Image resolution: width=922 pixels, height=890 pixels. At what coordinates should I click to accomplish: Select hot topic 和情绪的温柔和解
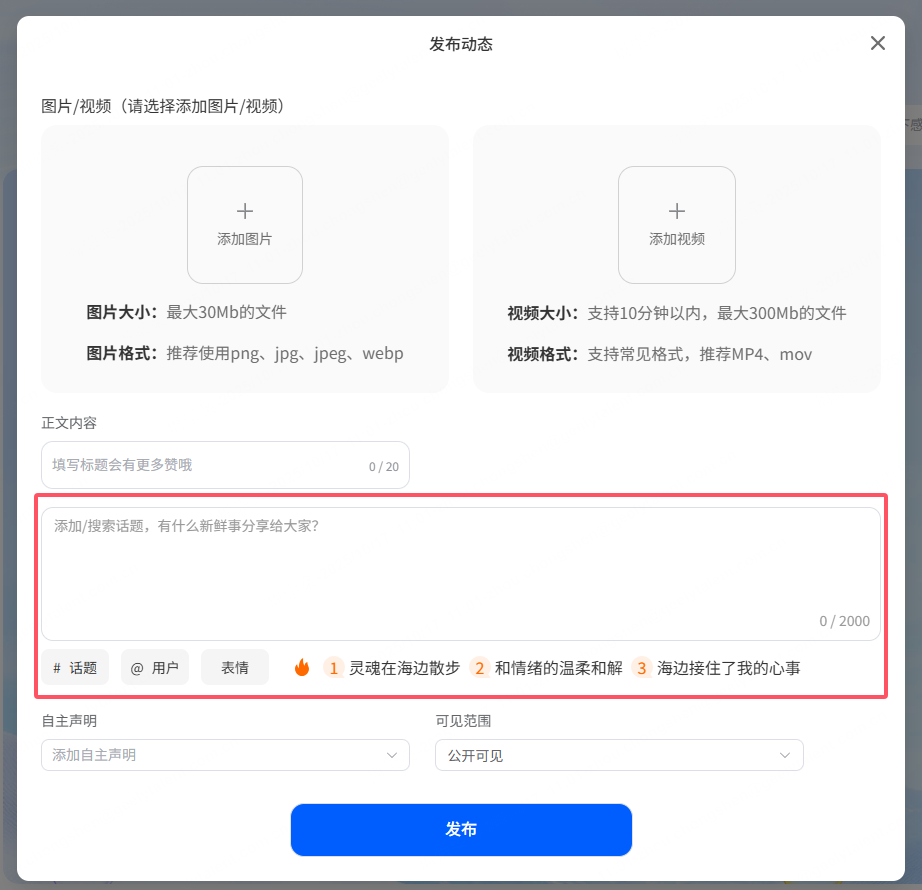558,668
